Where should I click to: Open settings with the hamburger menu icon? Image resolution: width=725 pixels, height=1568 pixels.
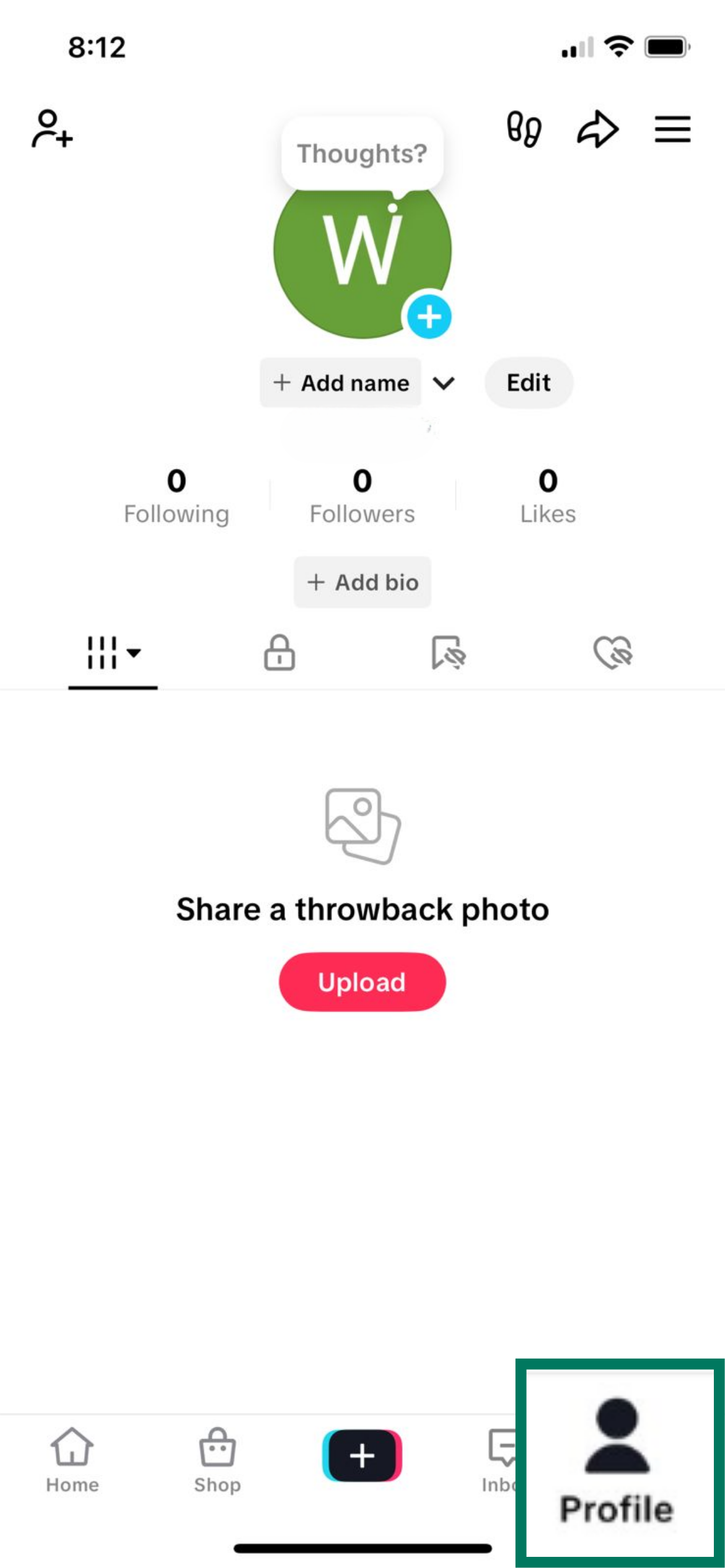click(x=672, y=129)
